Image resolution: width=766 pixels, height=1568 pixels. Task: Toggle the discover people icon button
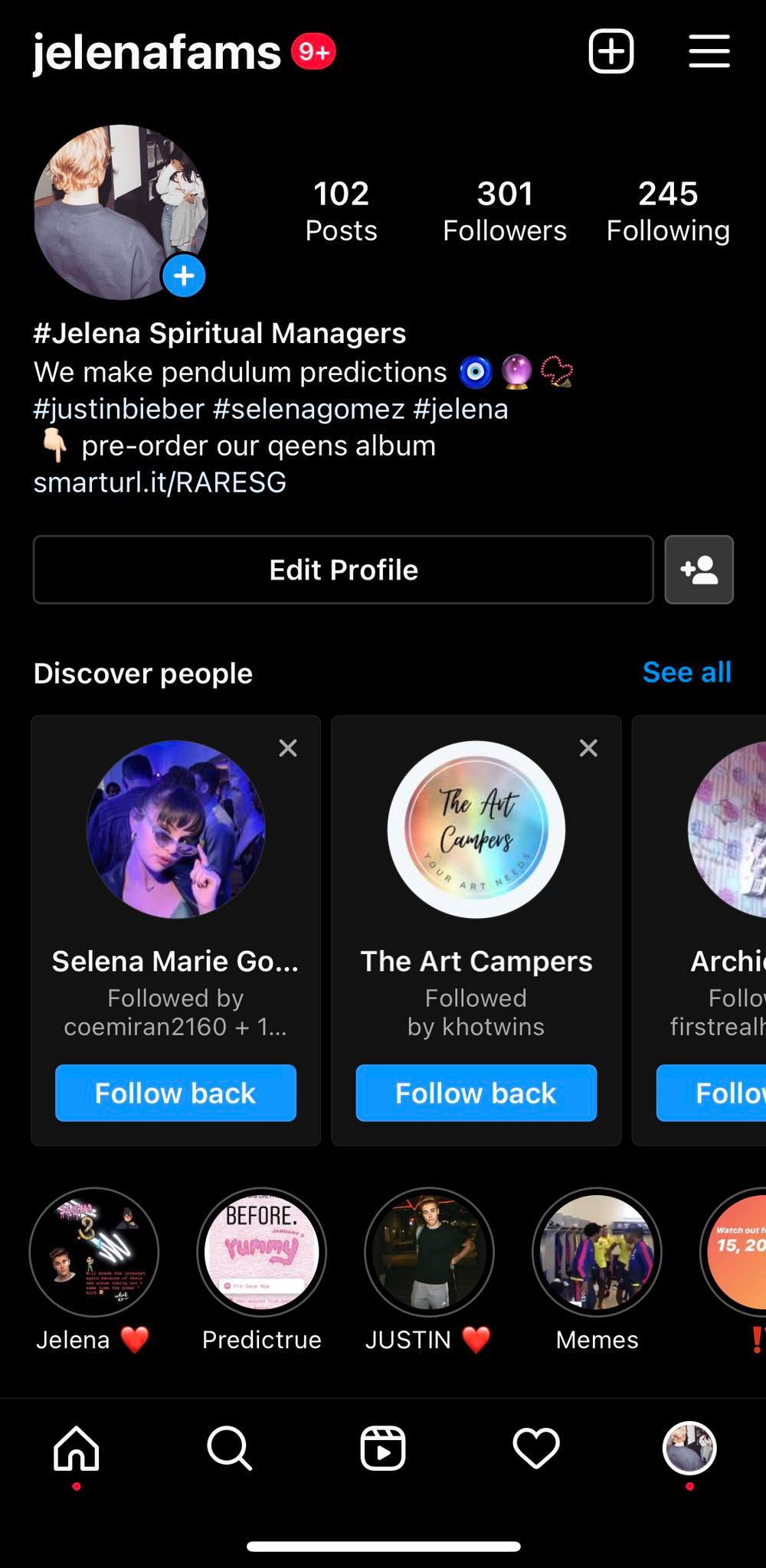[x=699, y=570]
